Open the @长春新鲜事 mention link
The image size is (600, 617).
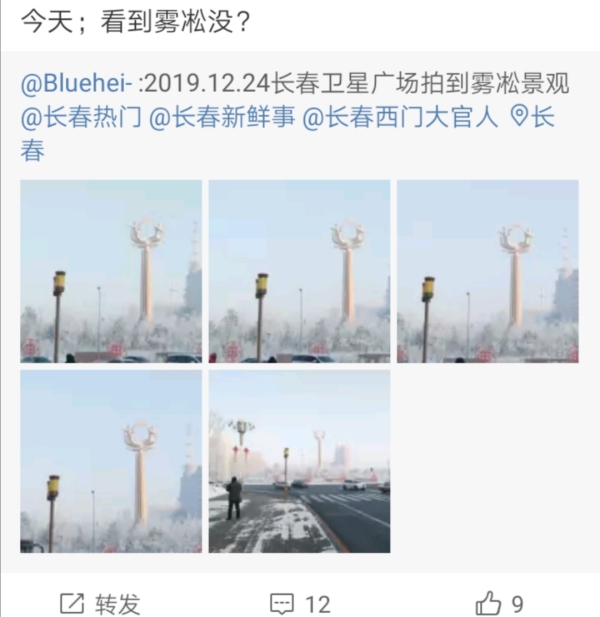[222, 117]
